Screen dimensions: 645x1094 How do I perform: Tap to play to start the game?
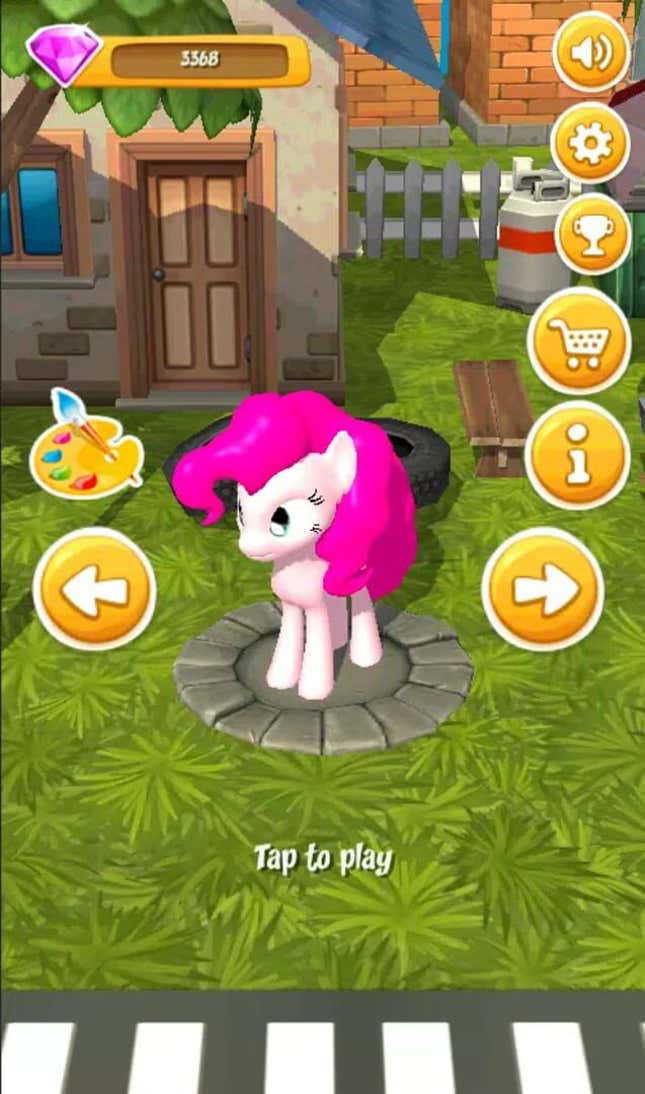(x=323, y=860)
